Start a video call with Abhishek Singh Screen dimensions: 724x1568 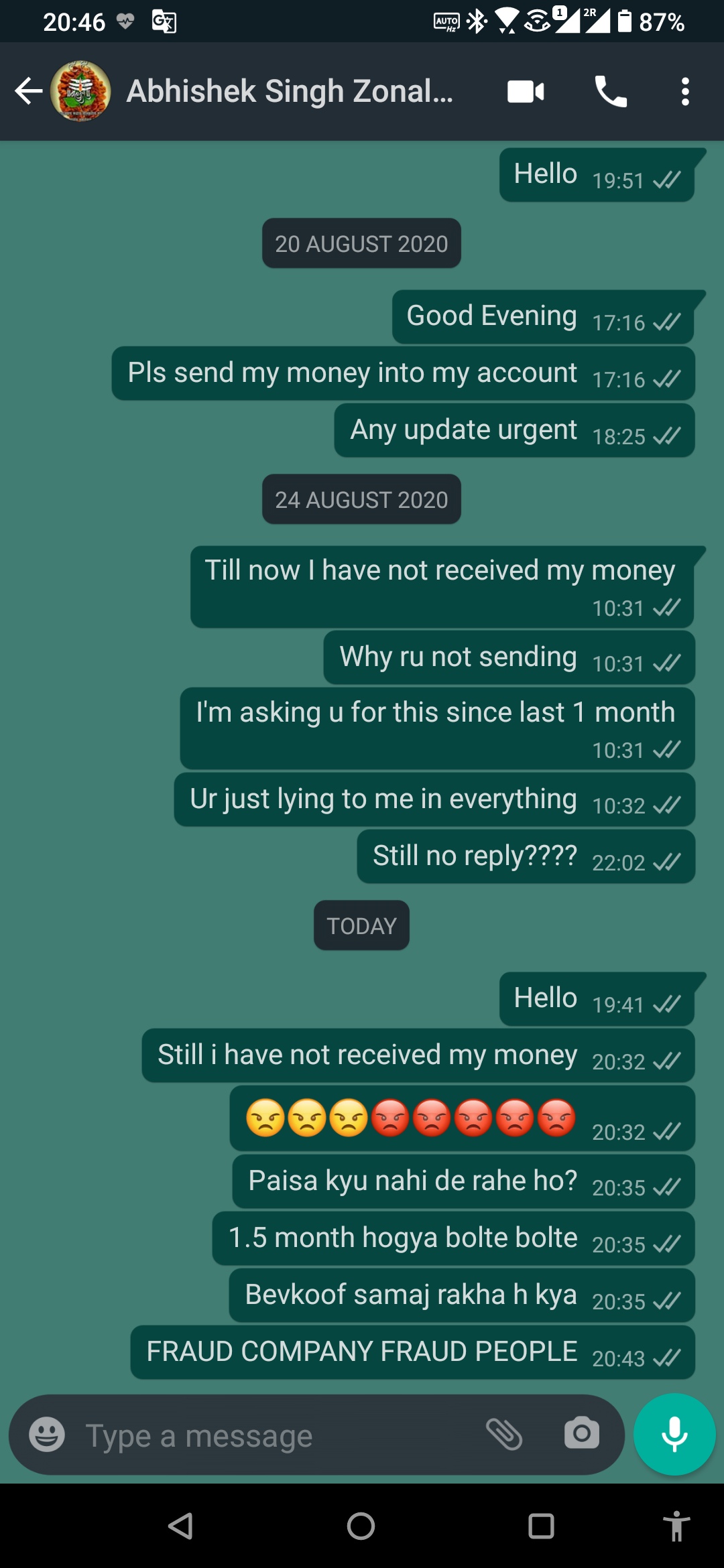click(x=526, y=92)
